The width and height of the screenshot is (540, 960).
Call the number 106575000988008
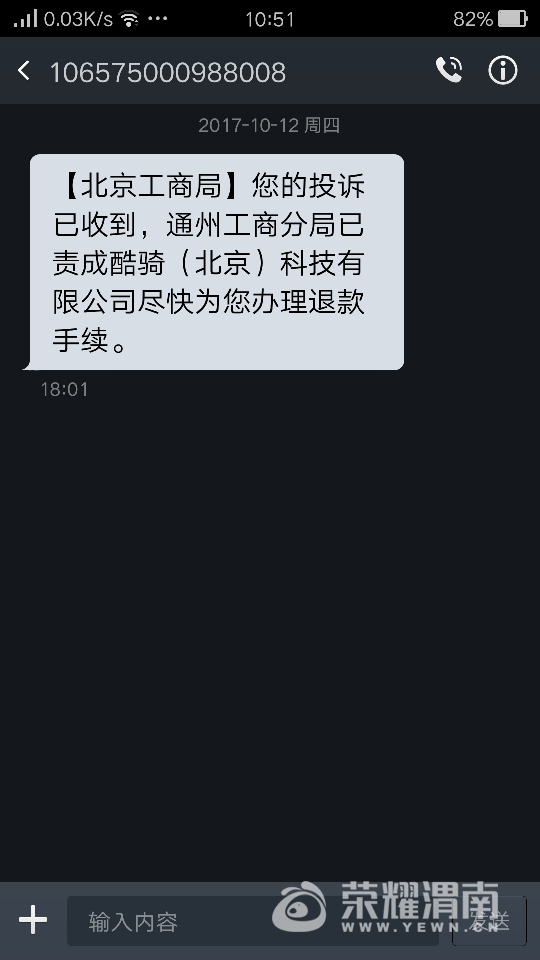click(449, 70)
